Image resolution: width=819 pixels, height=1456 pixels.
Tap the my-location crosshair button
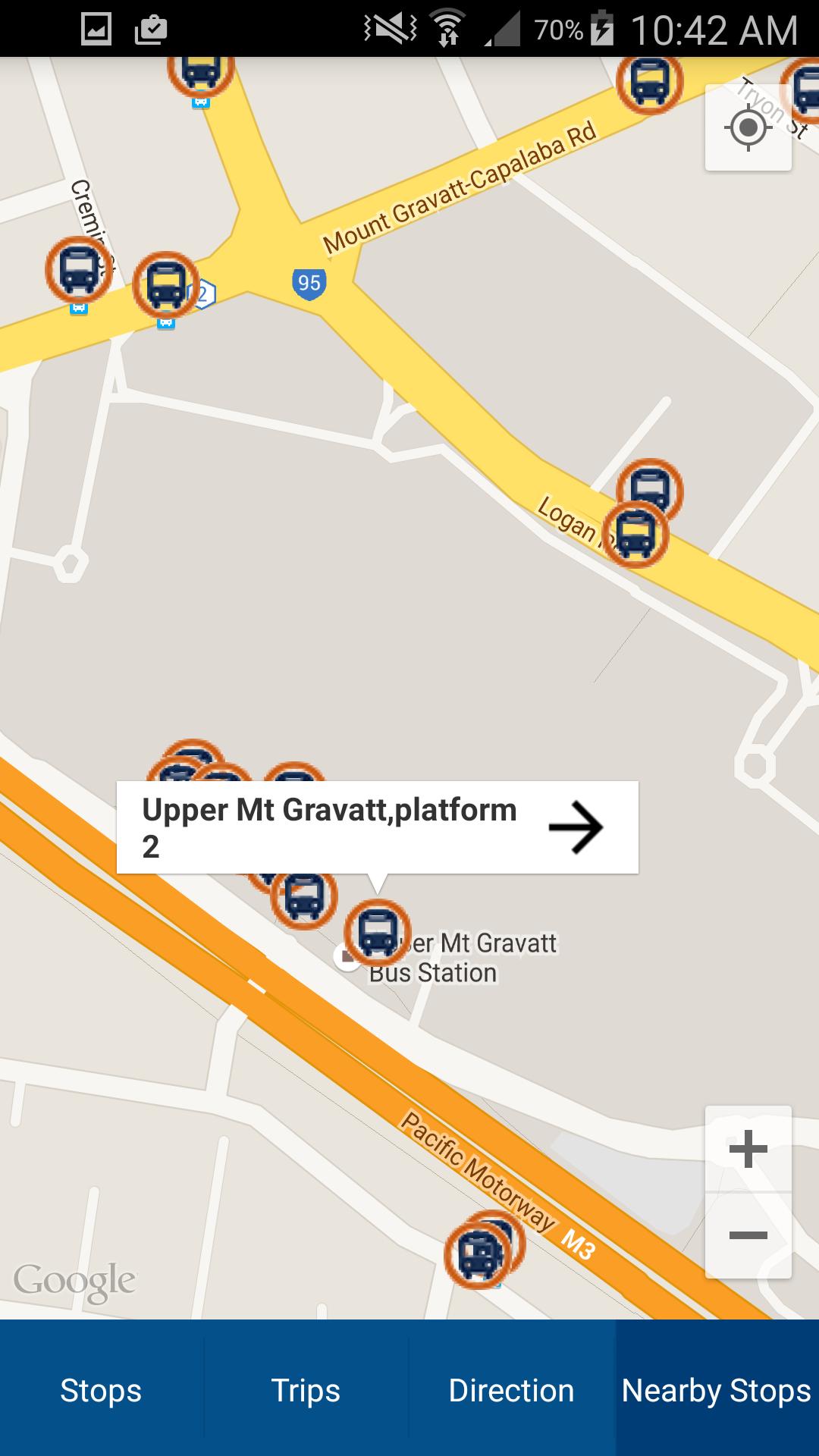coord(747,129)
